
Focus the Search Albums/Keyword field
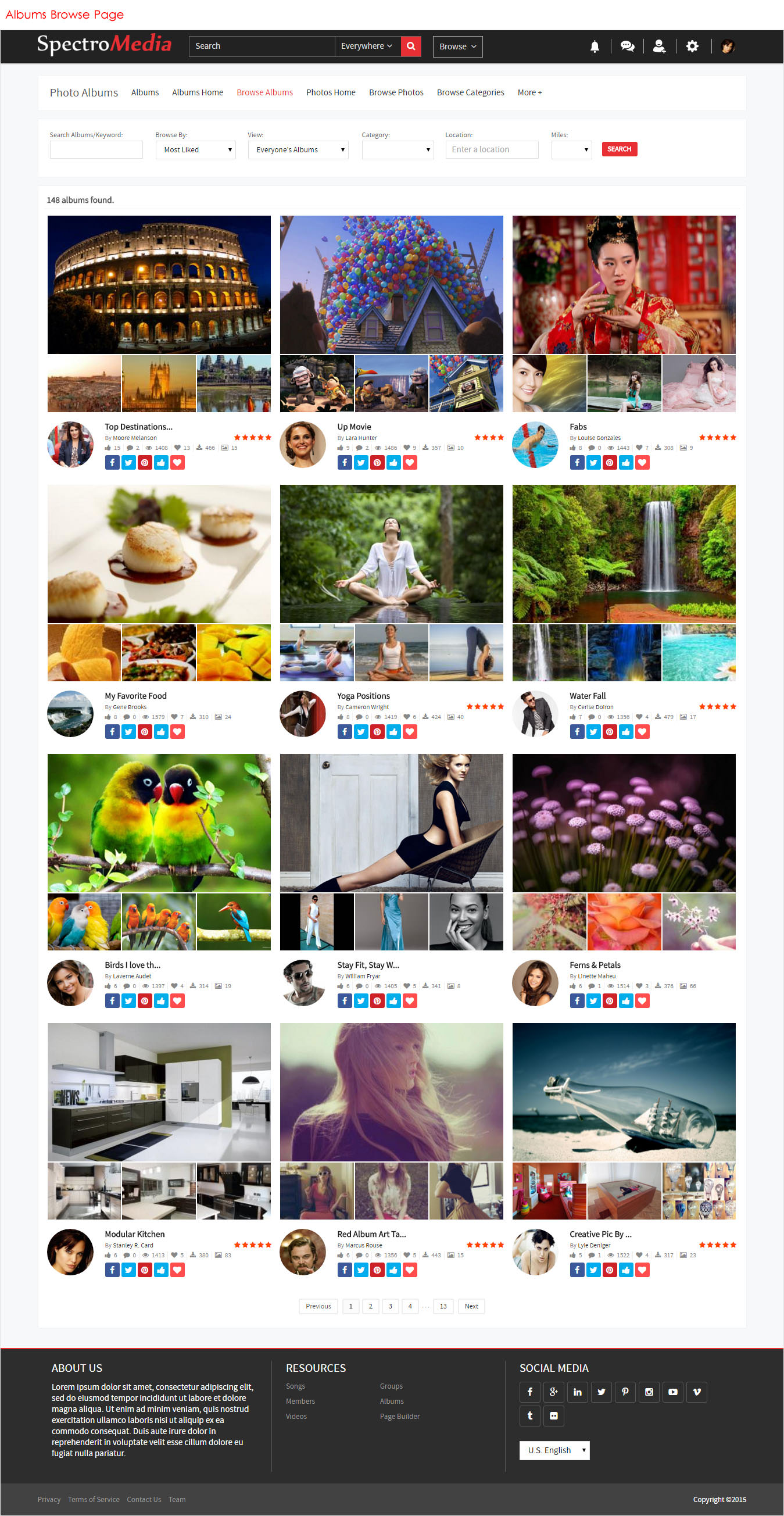pos(96,149)
